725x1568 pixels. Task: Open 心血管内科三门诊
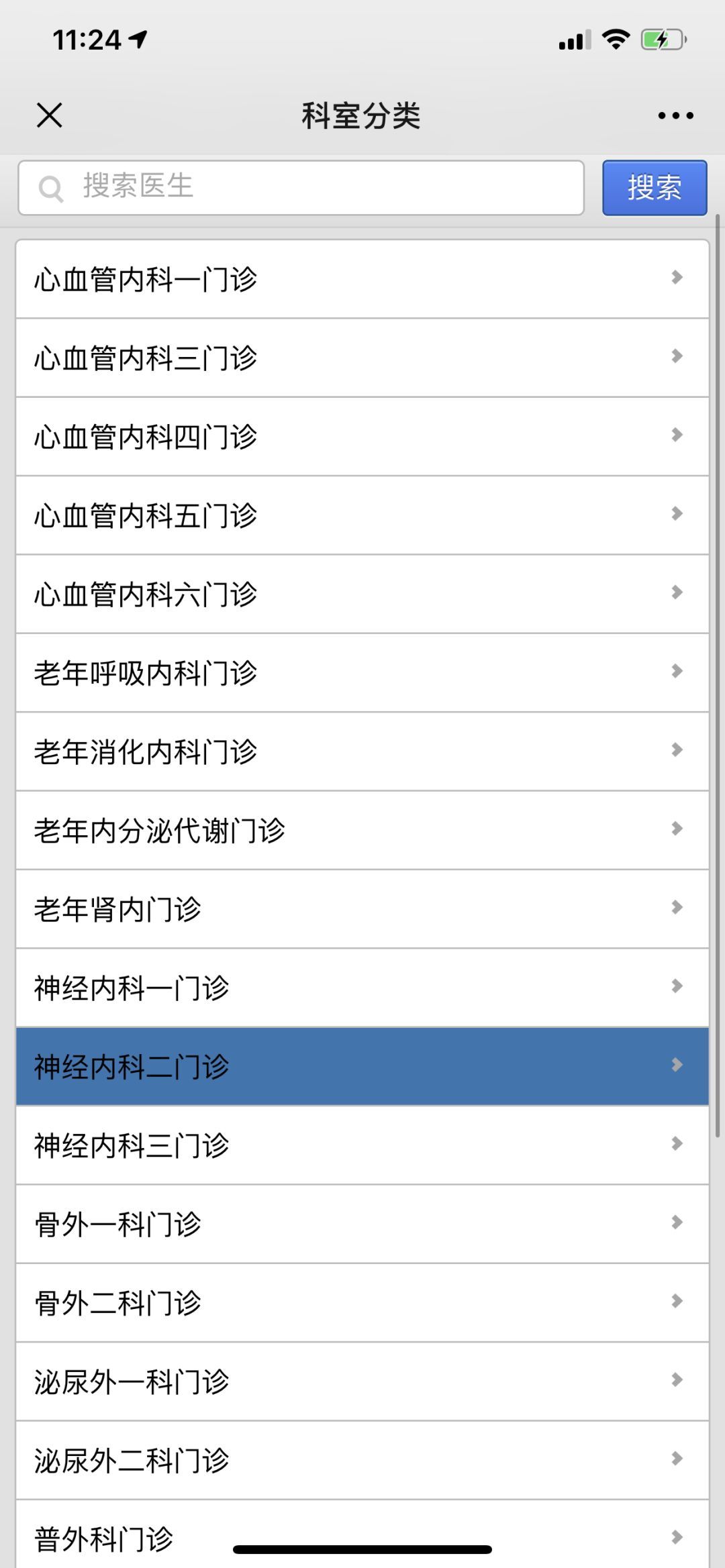pyautogui.click(x=362, y=358)
